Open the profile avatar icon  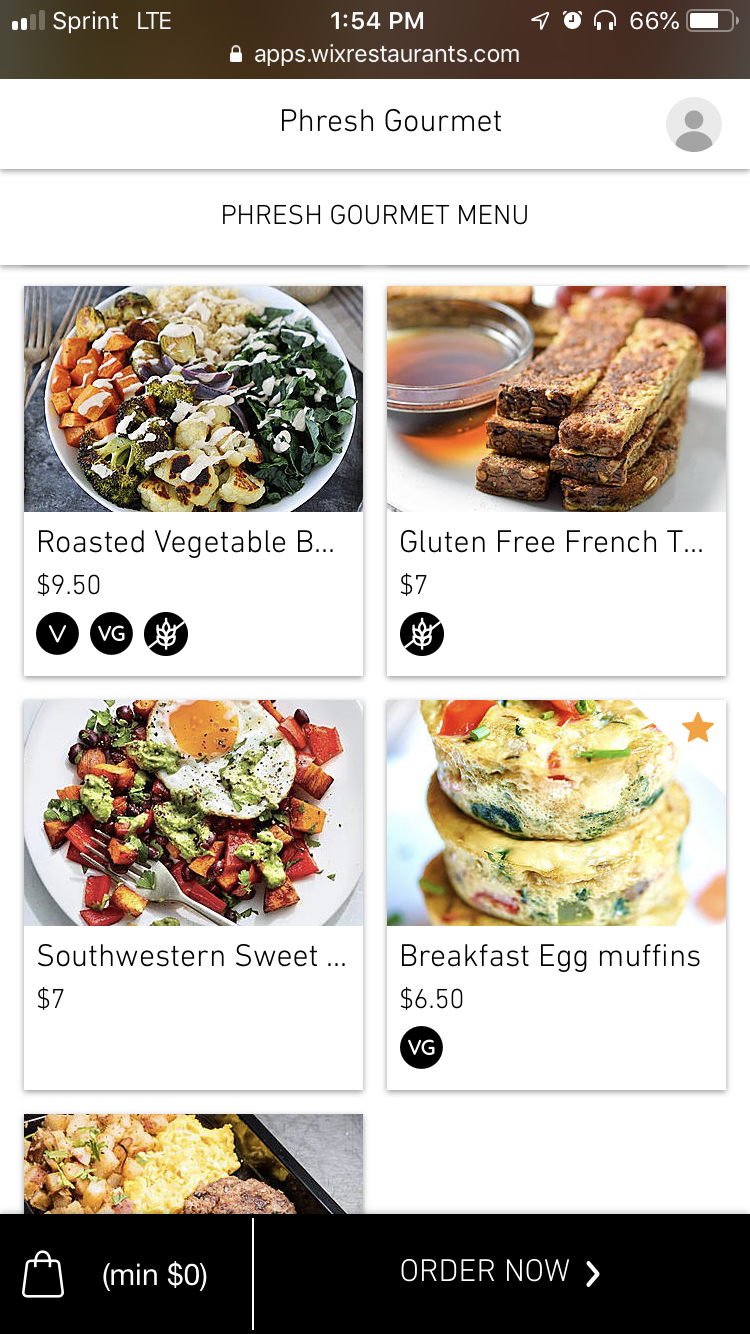693,124
